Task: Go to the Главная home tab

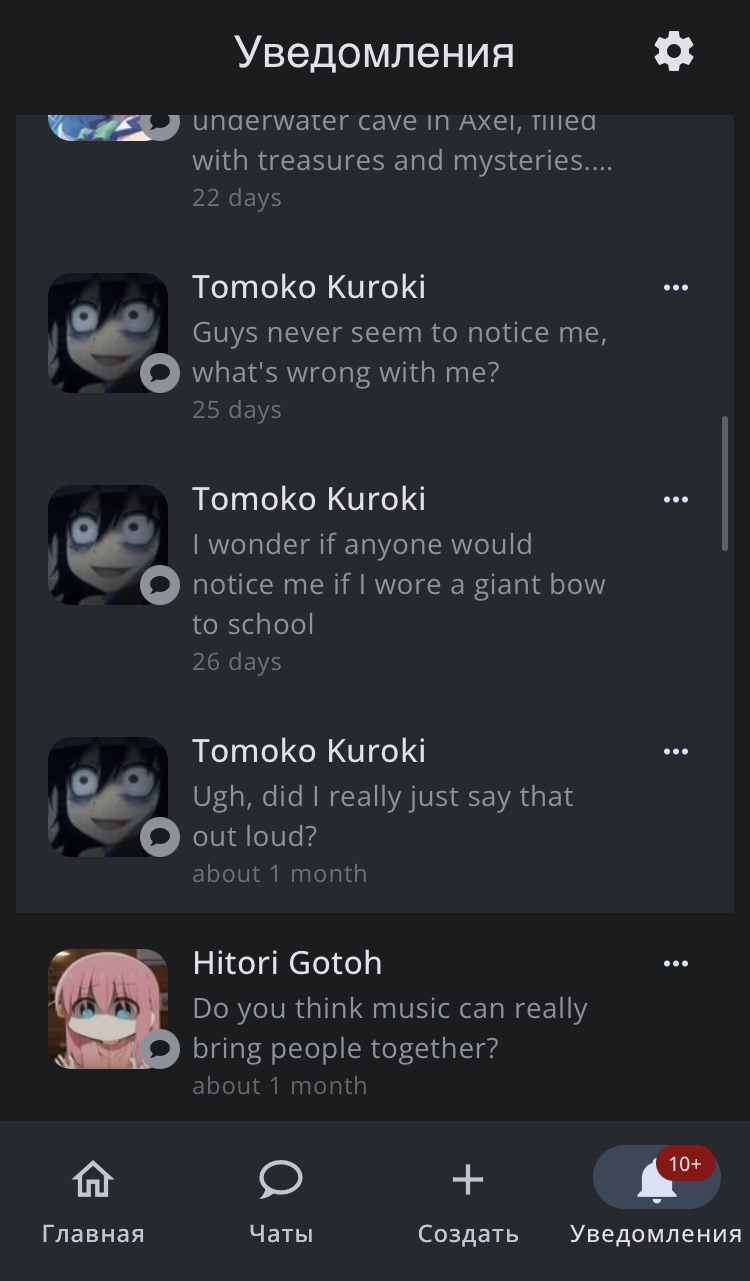Action: 93,1201
